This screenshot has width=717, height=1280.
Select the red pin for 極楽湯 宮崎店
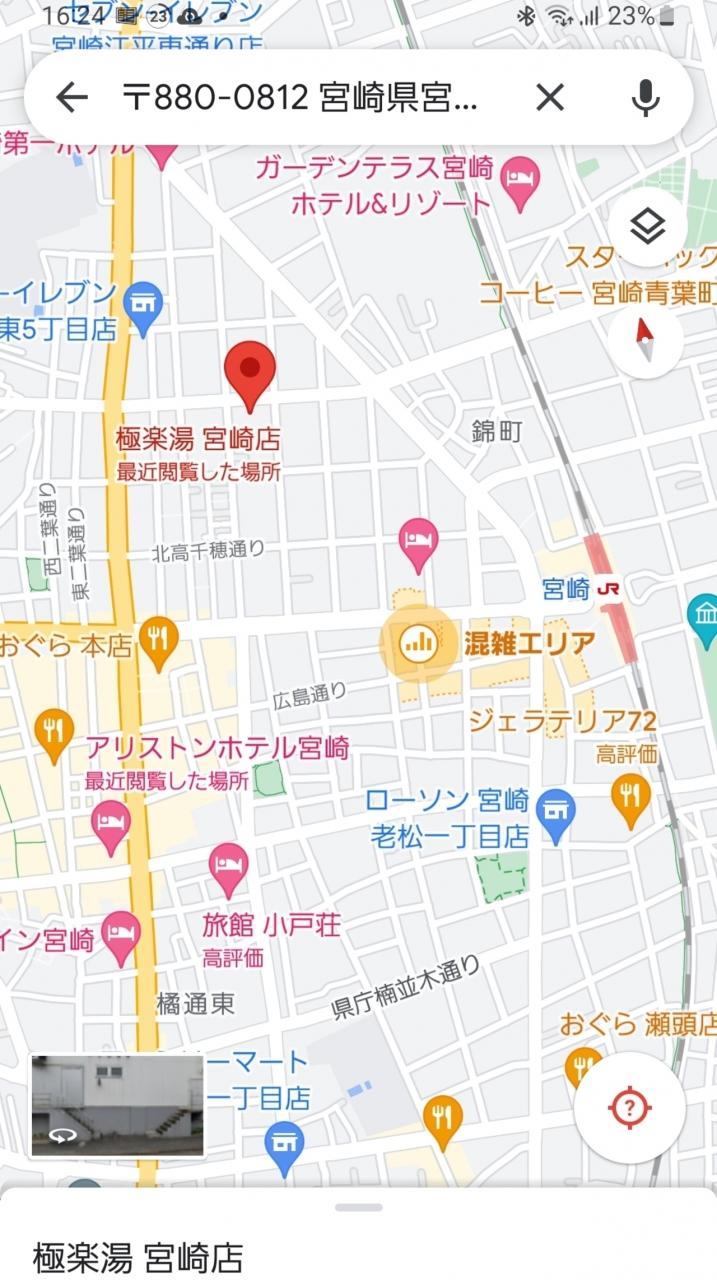[x=249, y=372]
